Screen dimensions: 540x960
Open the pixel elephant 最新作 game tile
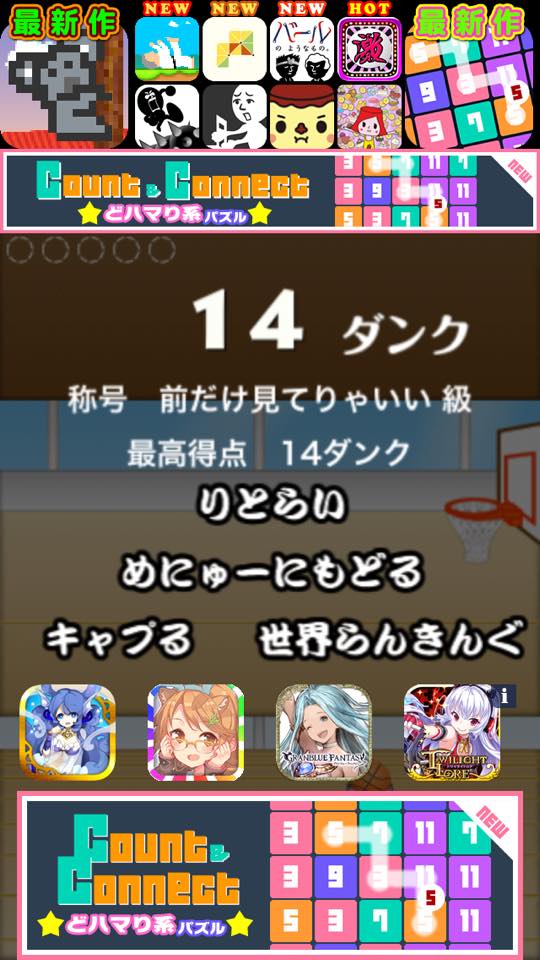click(x=64, y=78)
